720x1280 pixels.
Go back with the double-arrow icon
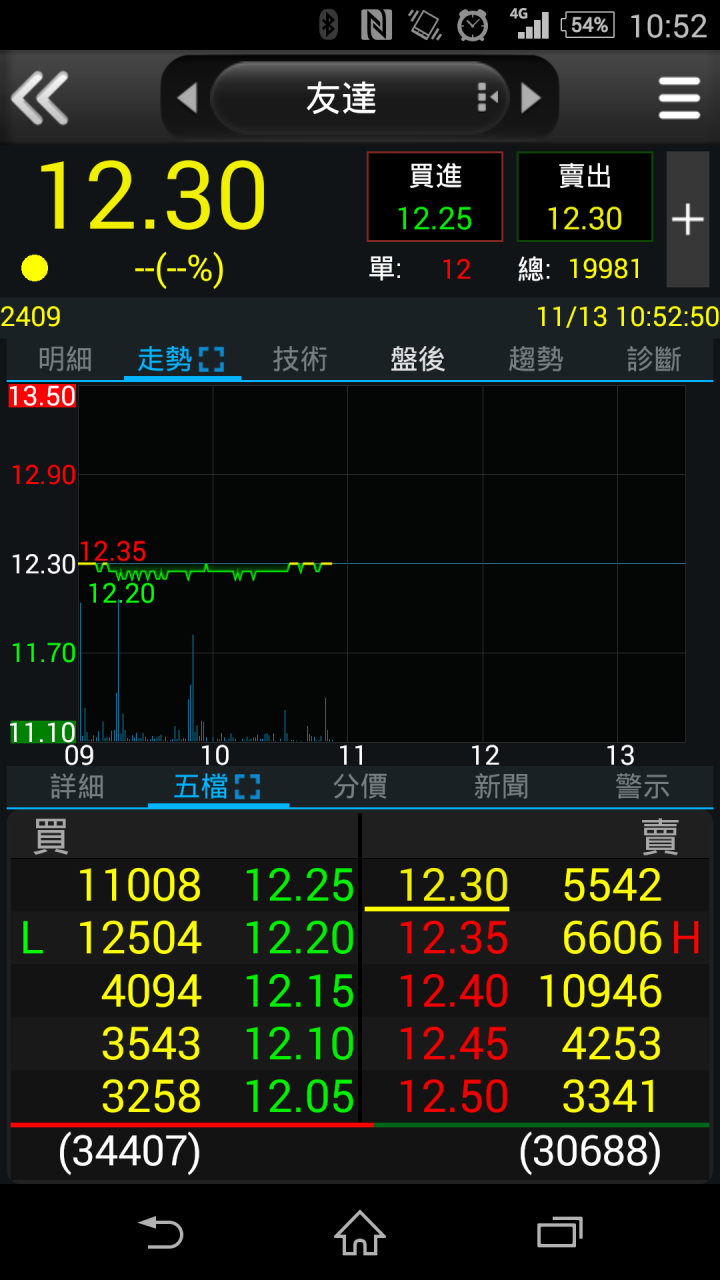tap(40, 98)
